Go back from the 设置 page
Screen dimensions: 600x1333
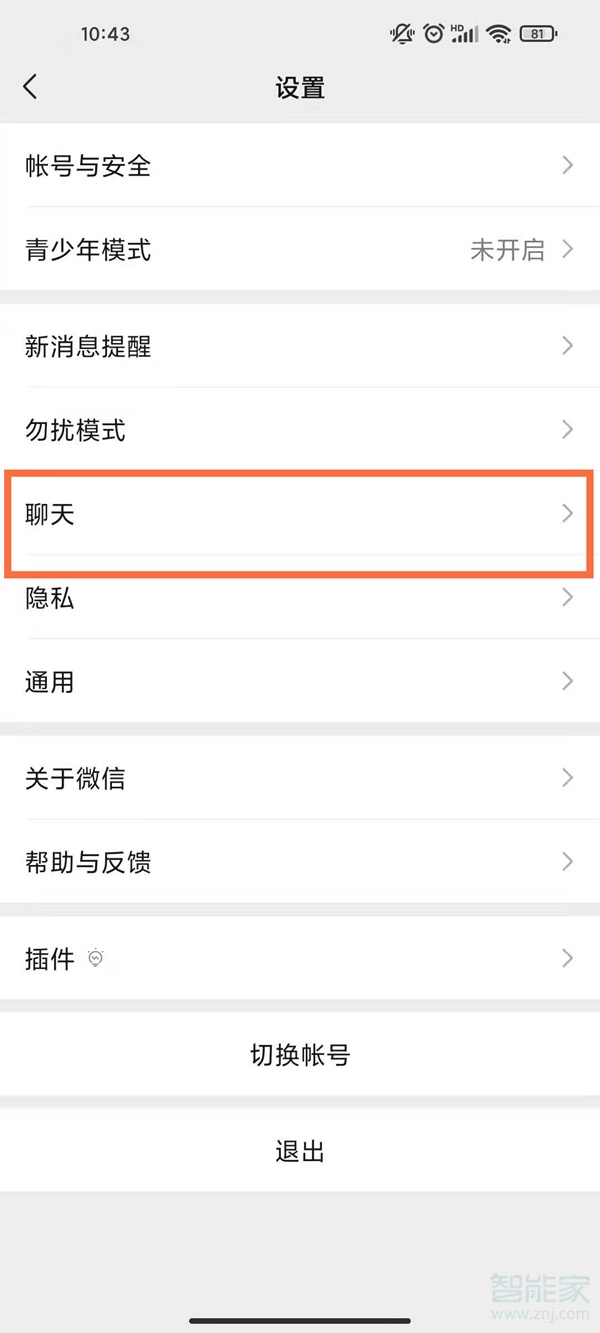coord(30,87)
